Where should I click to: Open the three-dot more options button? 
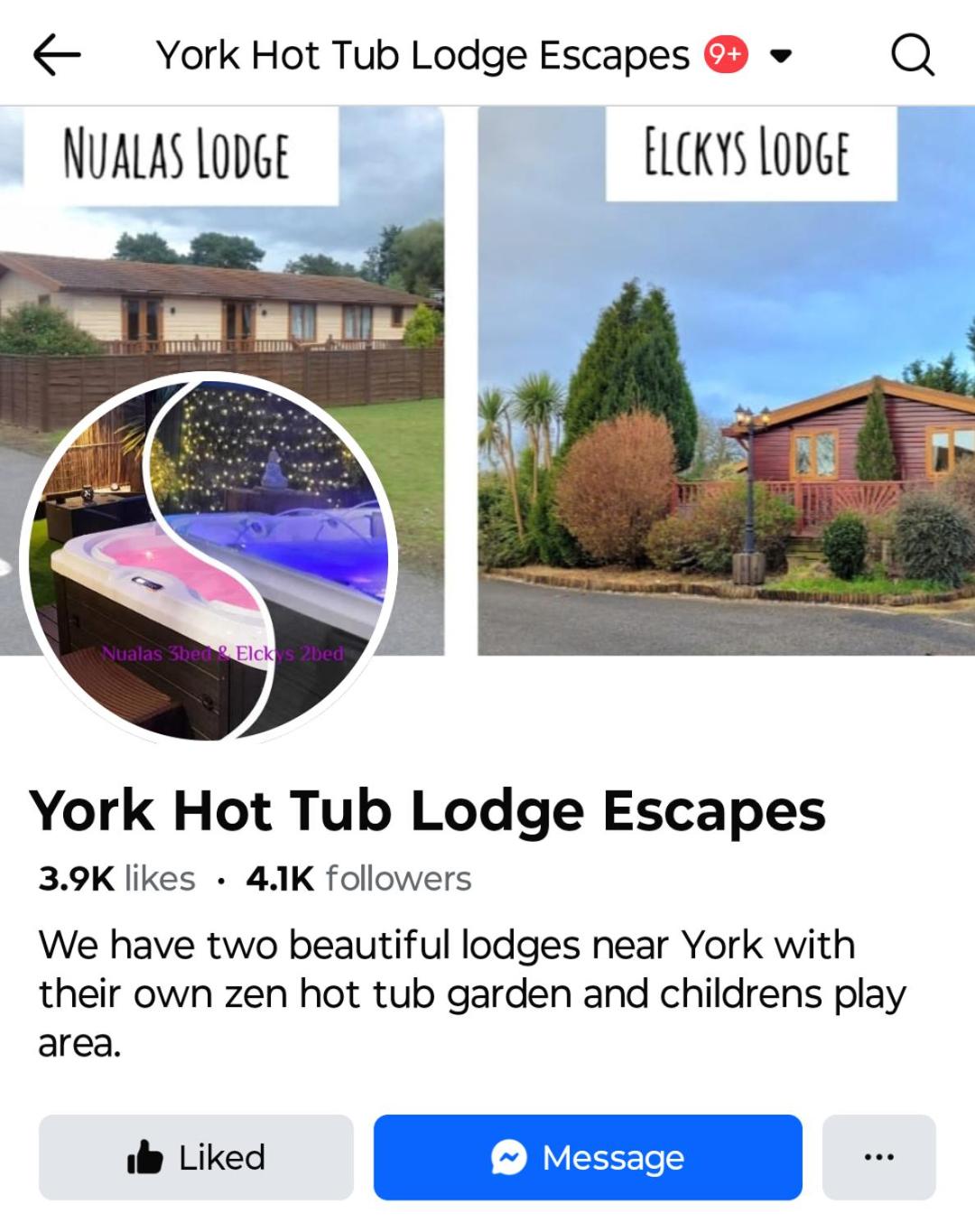coord(878,1157)
